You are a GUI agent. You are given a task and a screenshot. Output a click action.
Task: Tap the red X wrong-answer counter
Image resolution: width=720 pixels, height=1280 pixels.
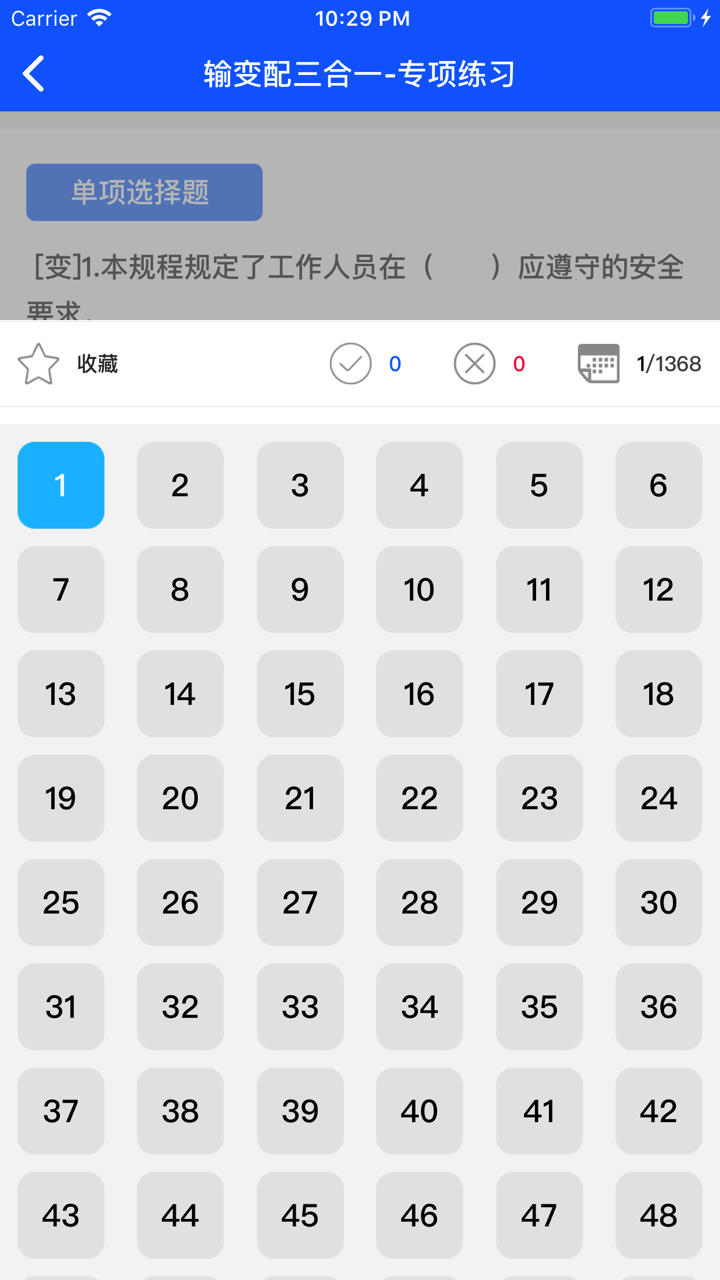click(x=475, y=363)
